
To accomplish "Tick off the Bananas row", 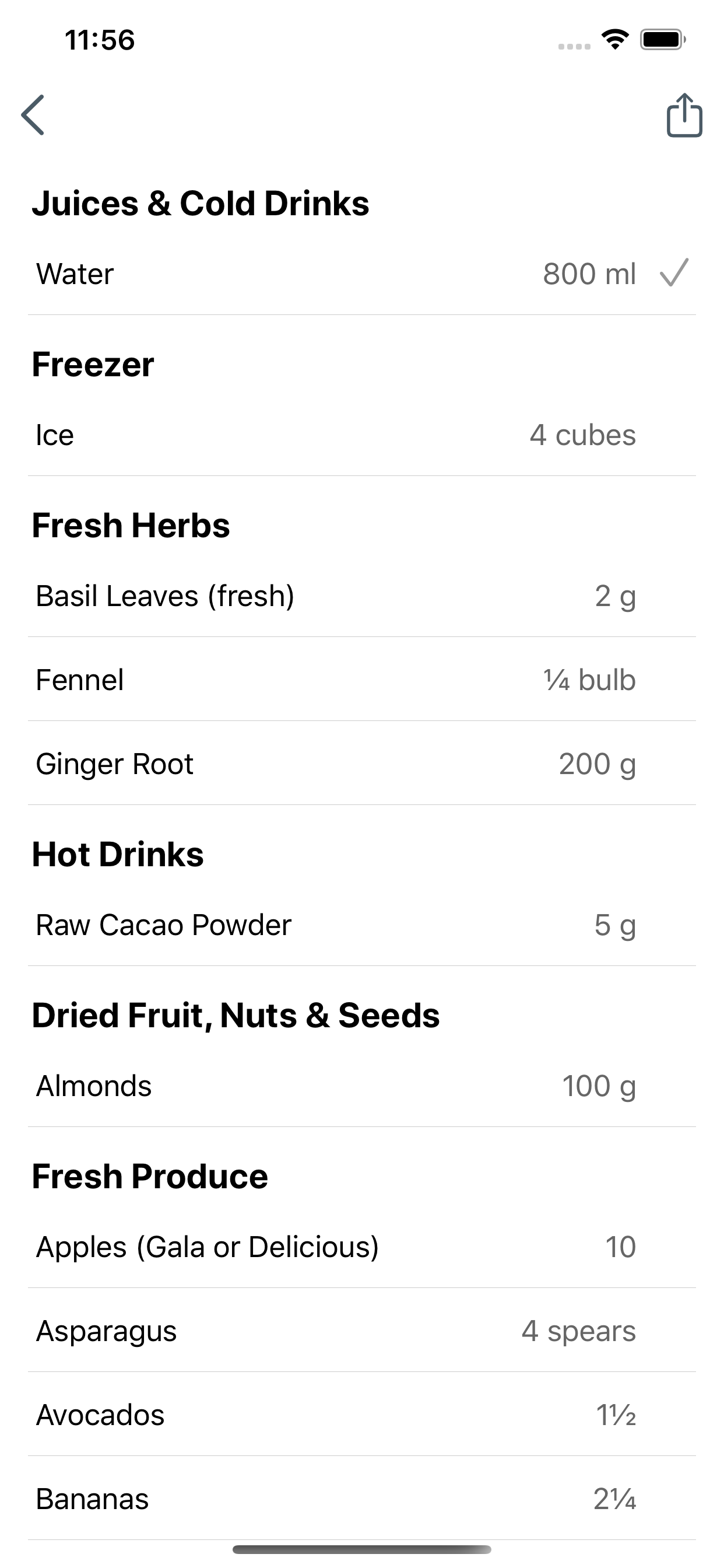I will pos(362,1499).
